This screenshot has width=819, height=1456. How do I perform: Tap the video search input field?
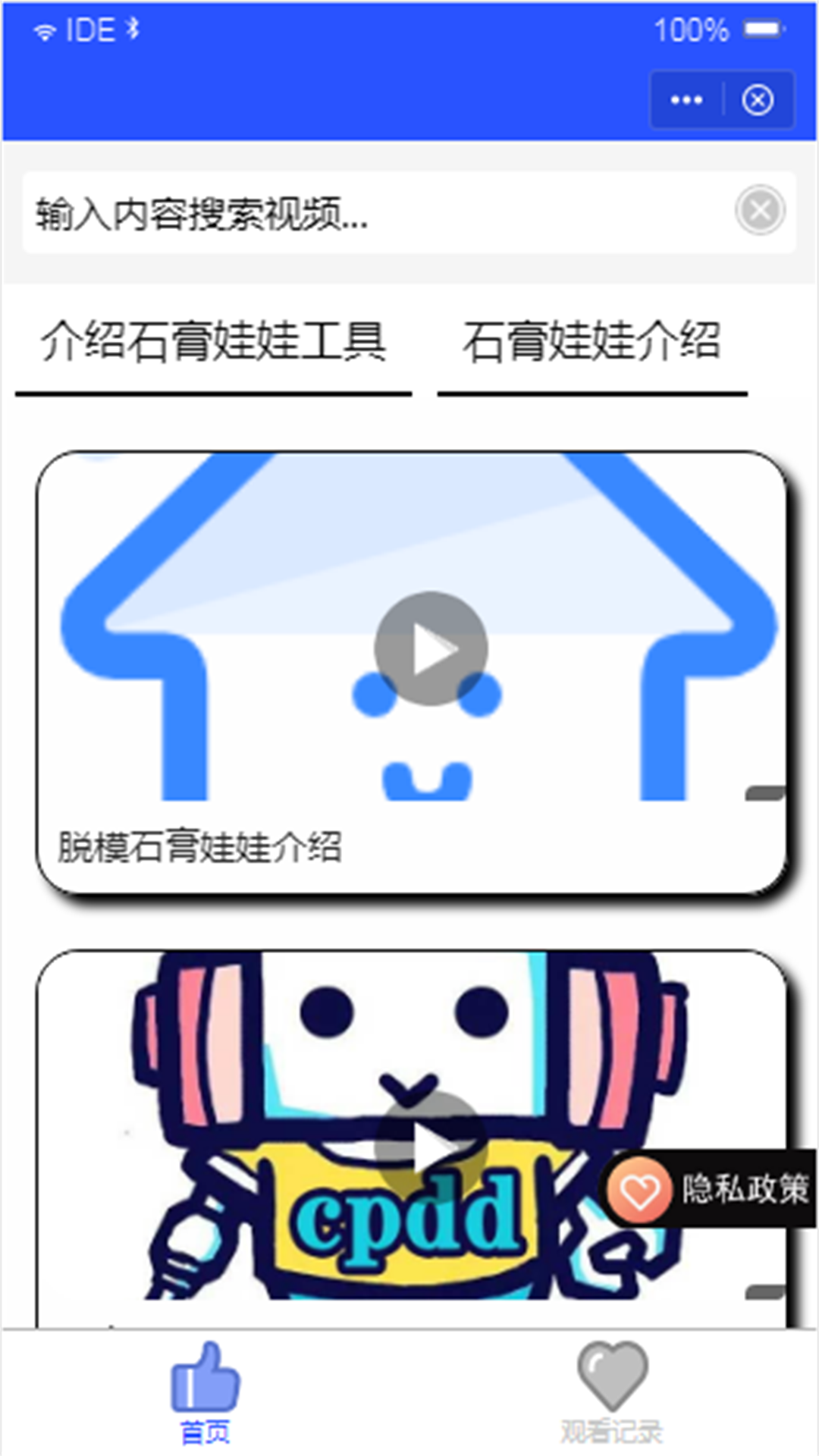coord(364,213)
